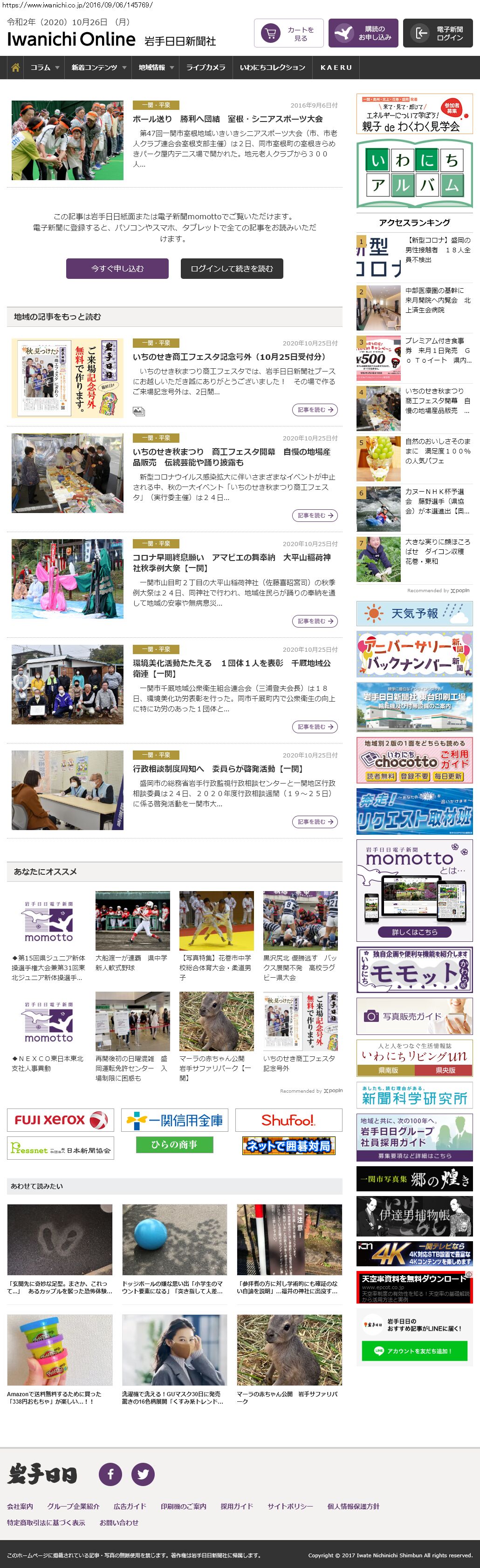Image resolution: width=480 pixels, height=1568 pixels.
Task: Read more on 行政相談制度周知へ article
Action: tap(314, 822)
